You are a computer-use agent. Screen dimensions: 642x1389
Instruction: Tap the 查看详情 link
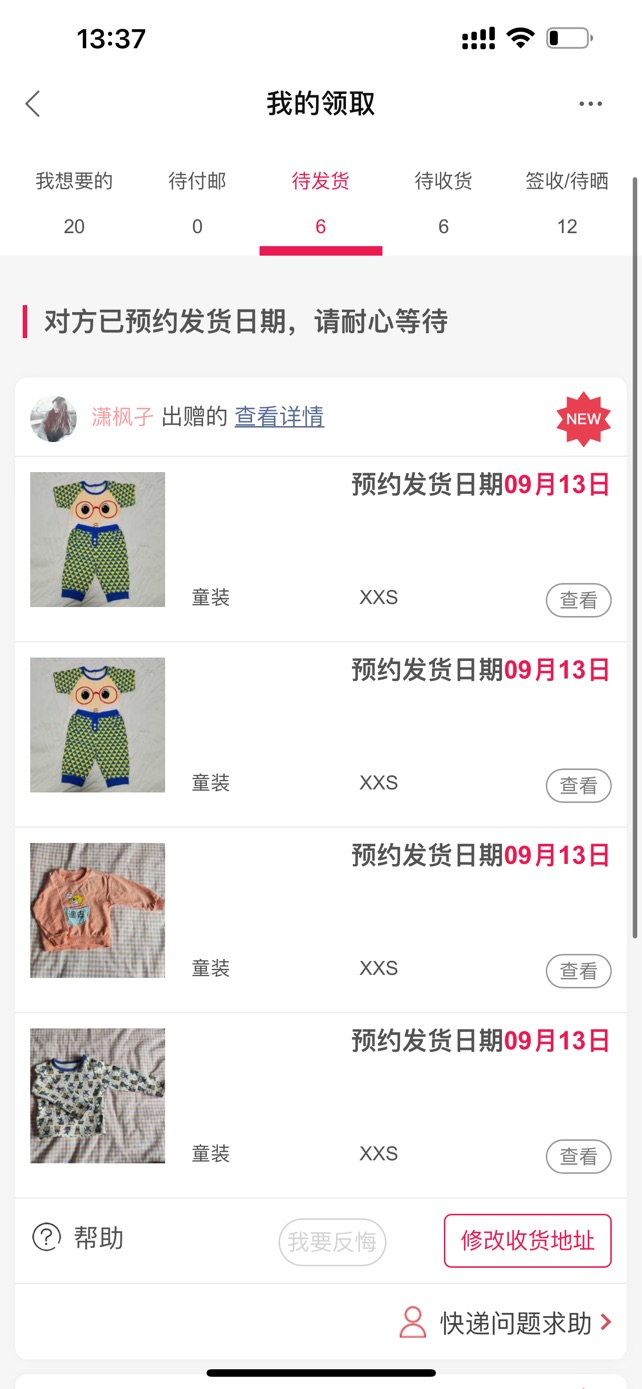(x=279, y=417)
